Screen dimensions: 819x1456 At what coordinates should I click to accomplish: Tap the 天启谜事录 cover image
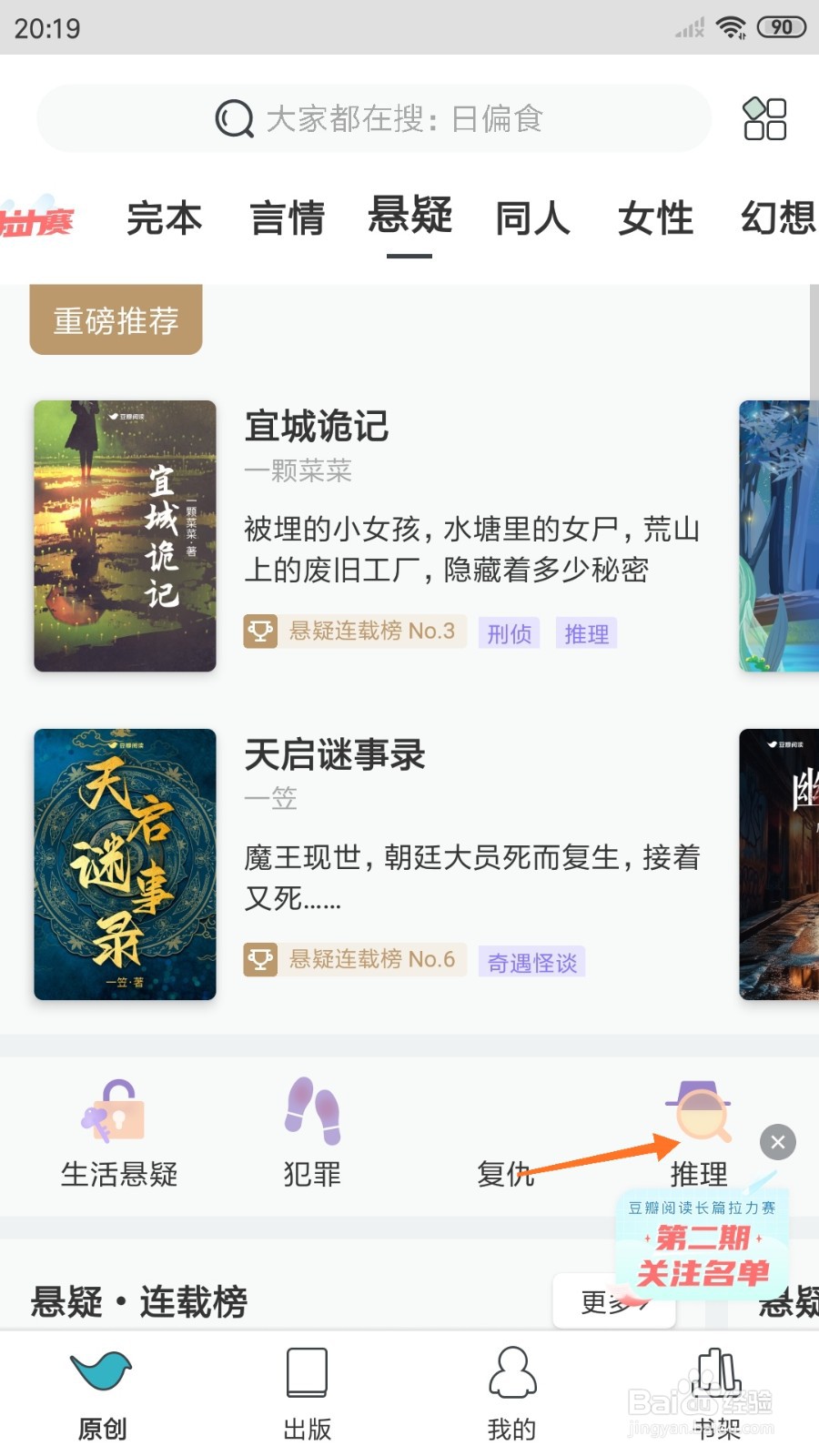[x=125, y=864]
